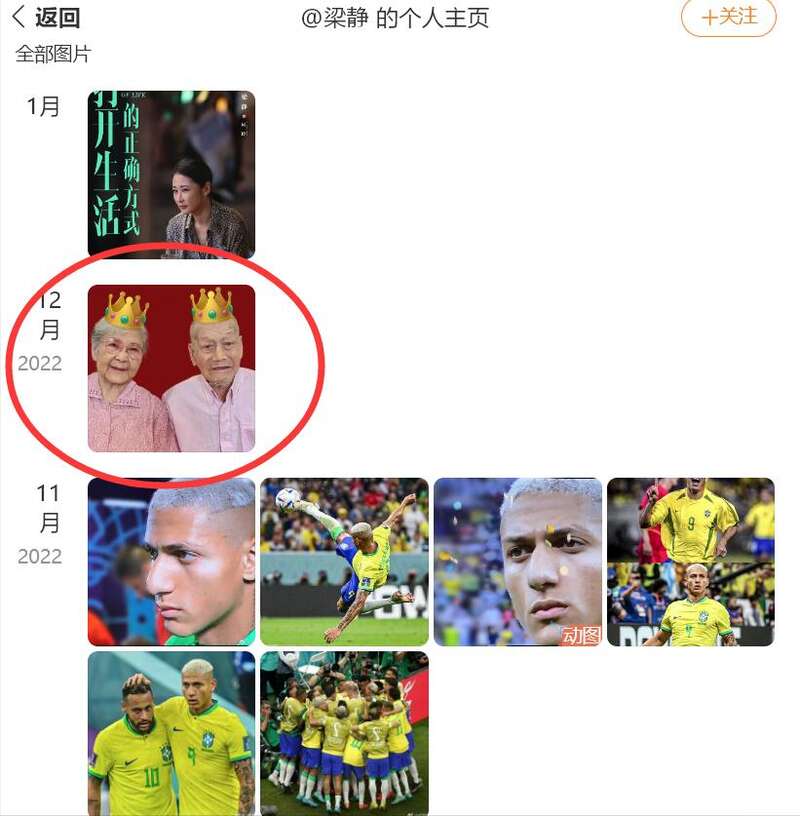View the blue-background player profile close-up
Image resolution: width=800 pixels, height=816 pixels.
point(171,561)
